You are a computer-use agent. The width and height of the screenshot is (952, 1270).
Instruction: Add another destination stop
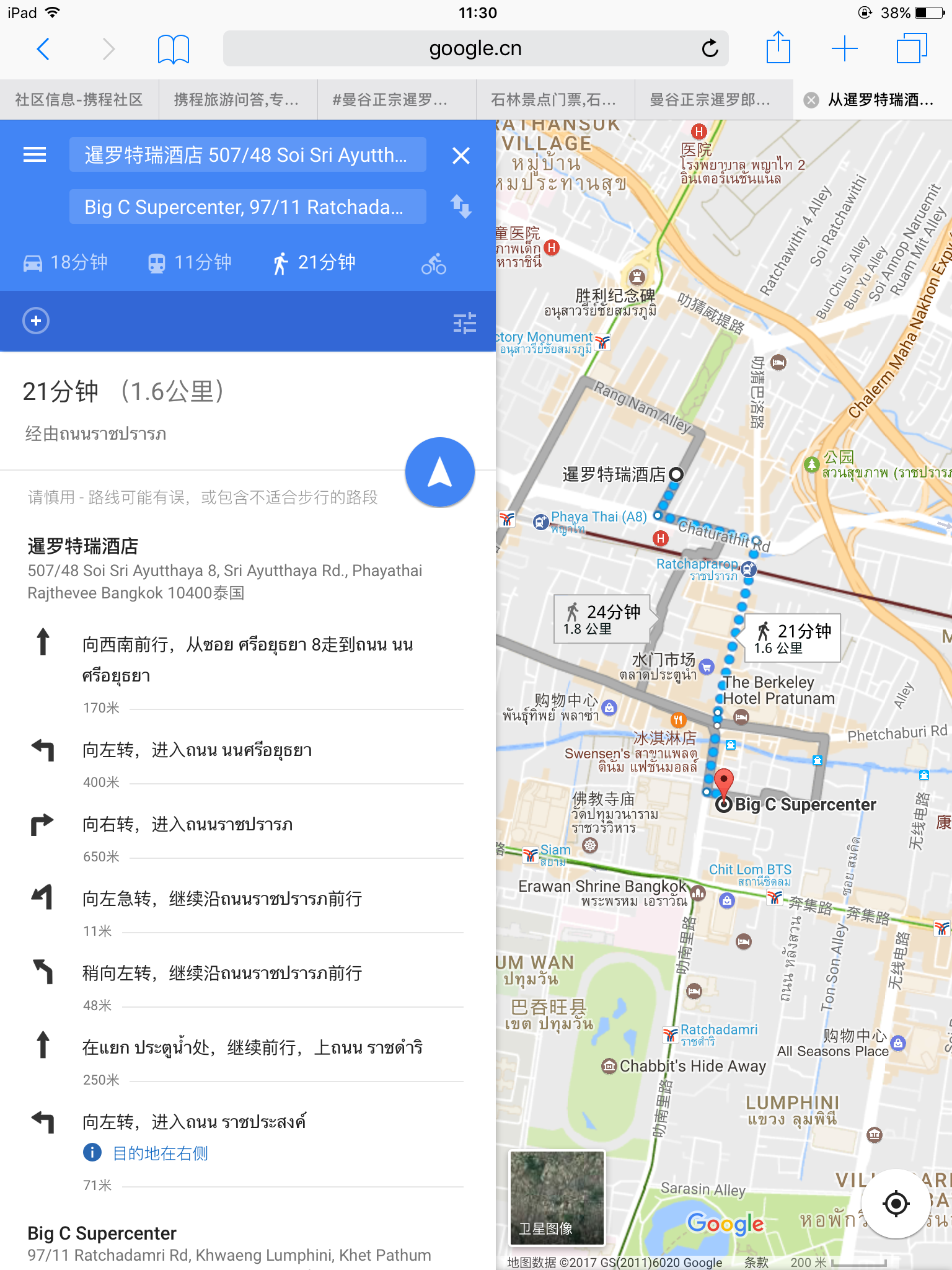click(36, 321)
